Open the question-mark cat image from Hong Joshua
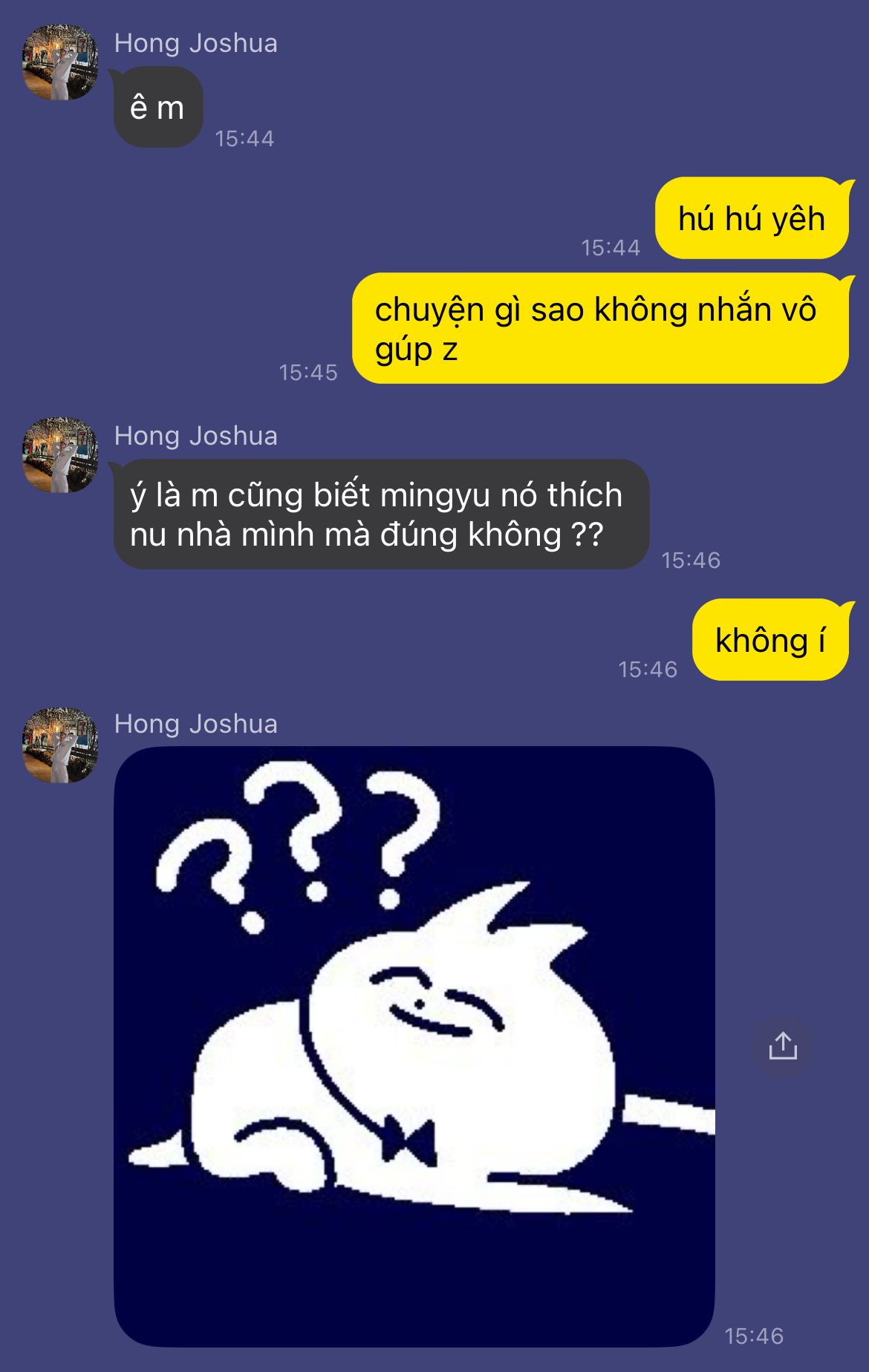Viewport: 869px width, 1372px height. 414,1045
